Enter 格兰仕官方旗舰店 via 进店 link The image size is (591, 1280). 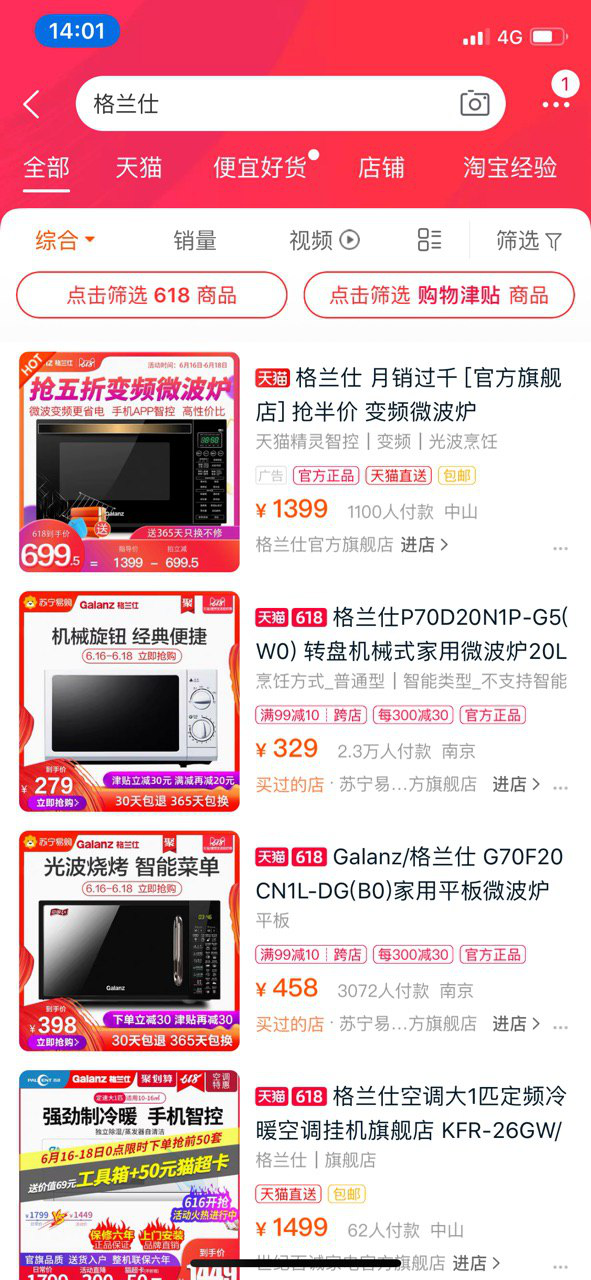tap(425, 545)
